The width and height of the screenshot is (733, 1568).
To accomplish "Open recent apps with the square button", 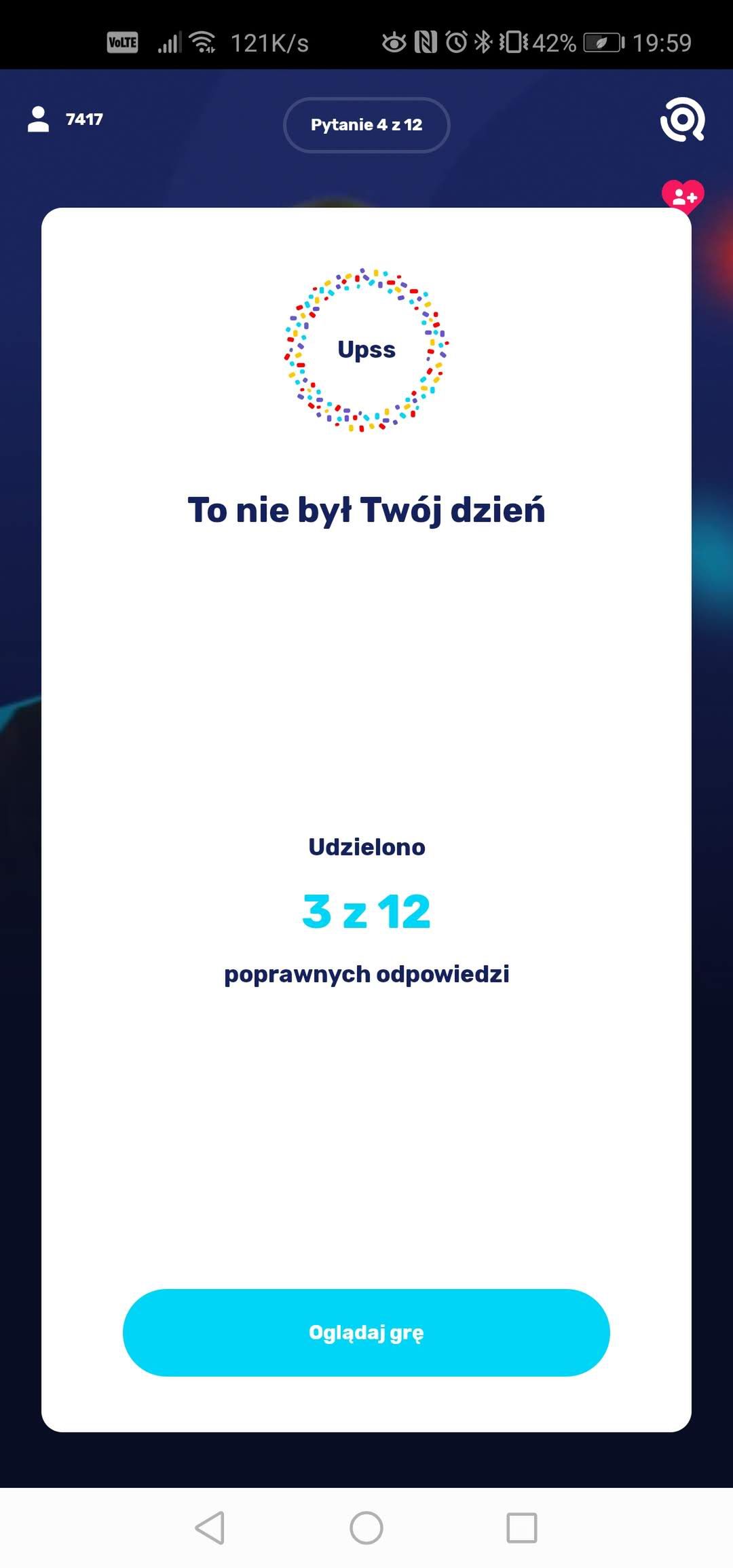I will pyautogui.click(x=522, y=1528).
